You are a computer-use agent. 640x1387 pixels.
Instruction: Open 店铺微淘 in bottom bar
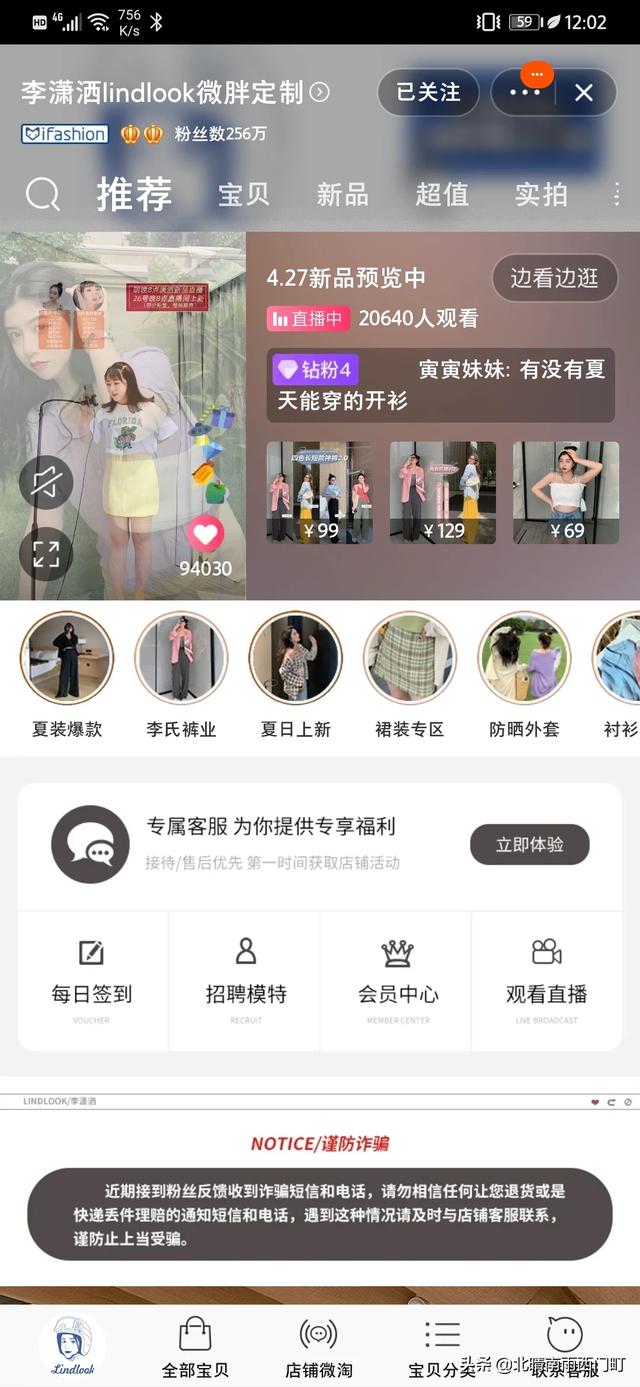point(319,1347)
